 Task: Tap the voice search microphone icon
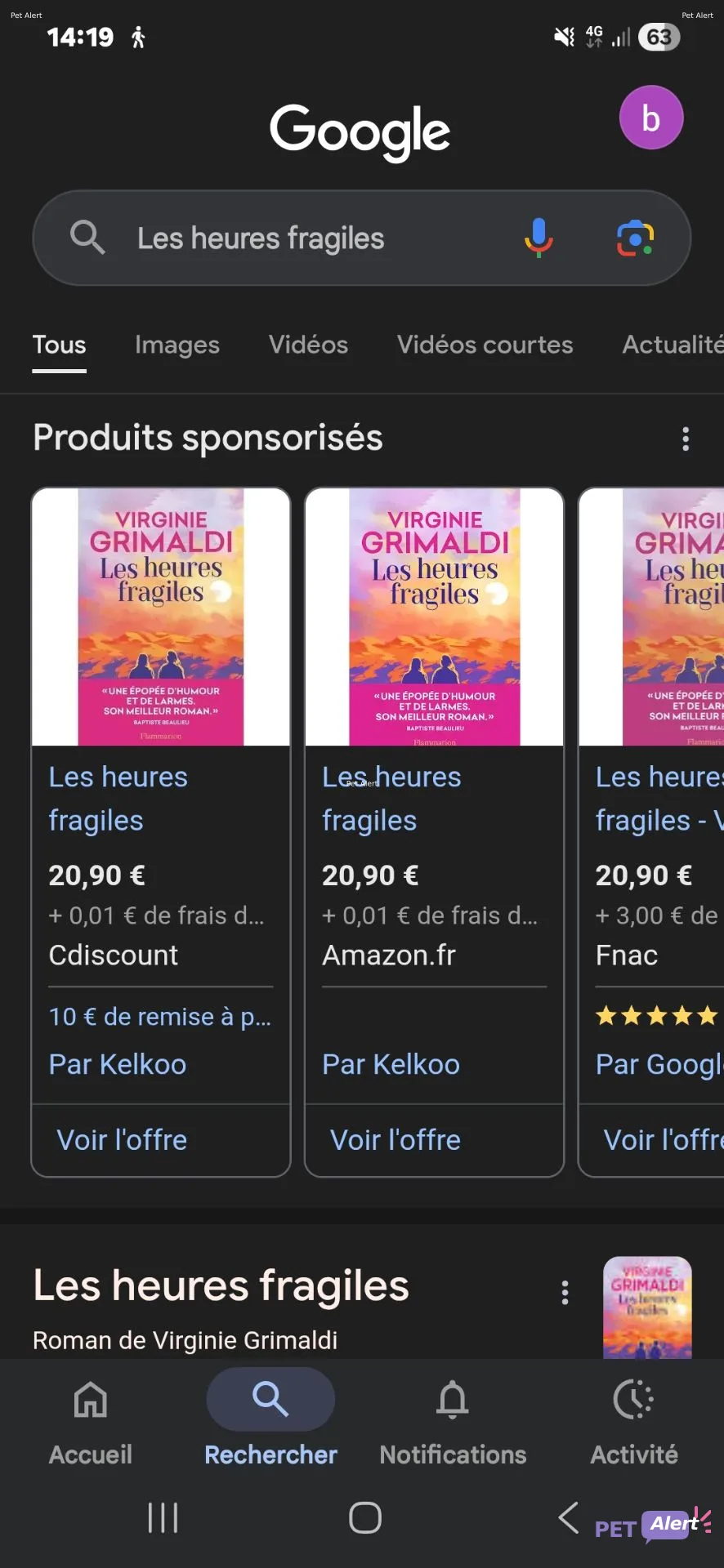tap(538, 238)
